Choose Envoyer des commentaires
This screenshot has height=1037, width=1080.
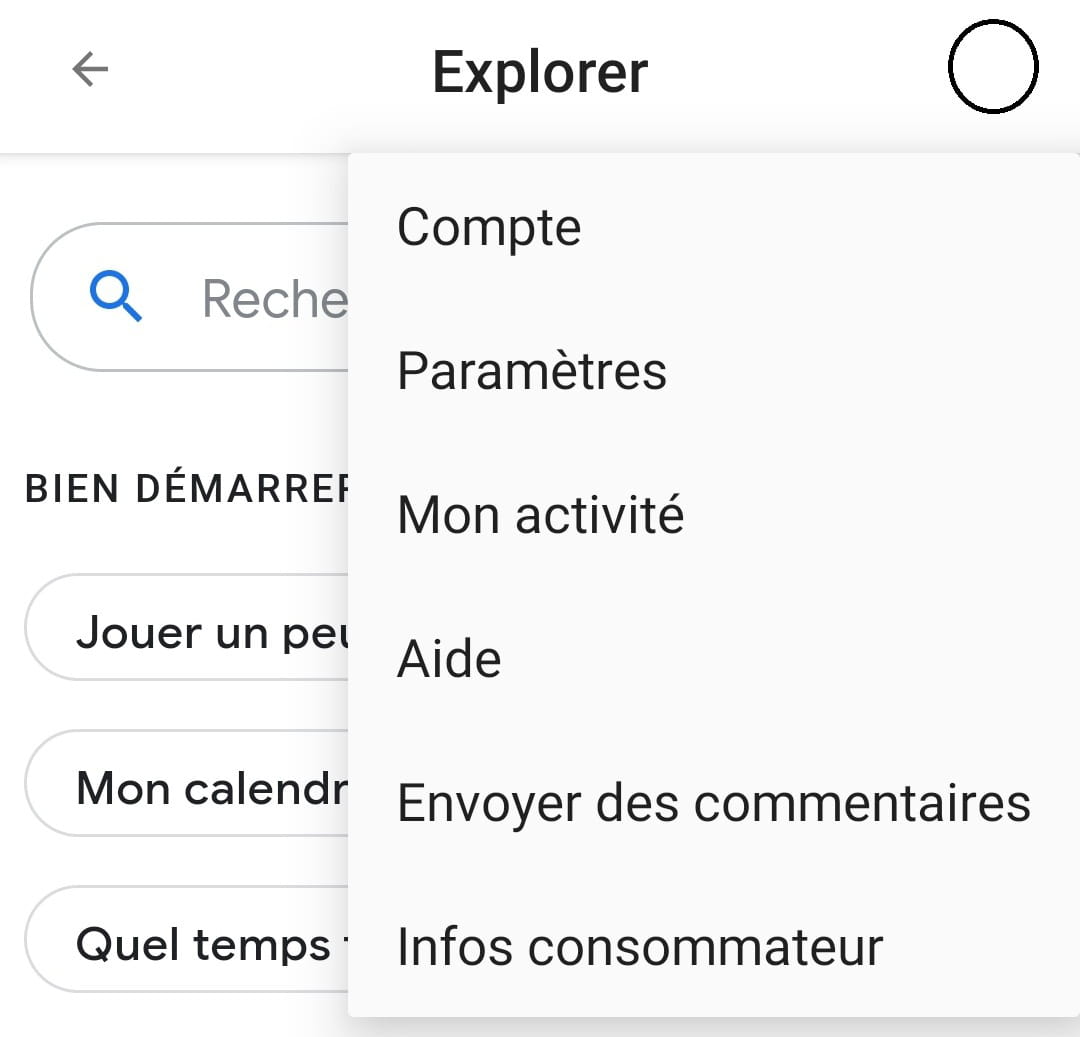click(x=713, y=803)
